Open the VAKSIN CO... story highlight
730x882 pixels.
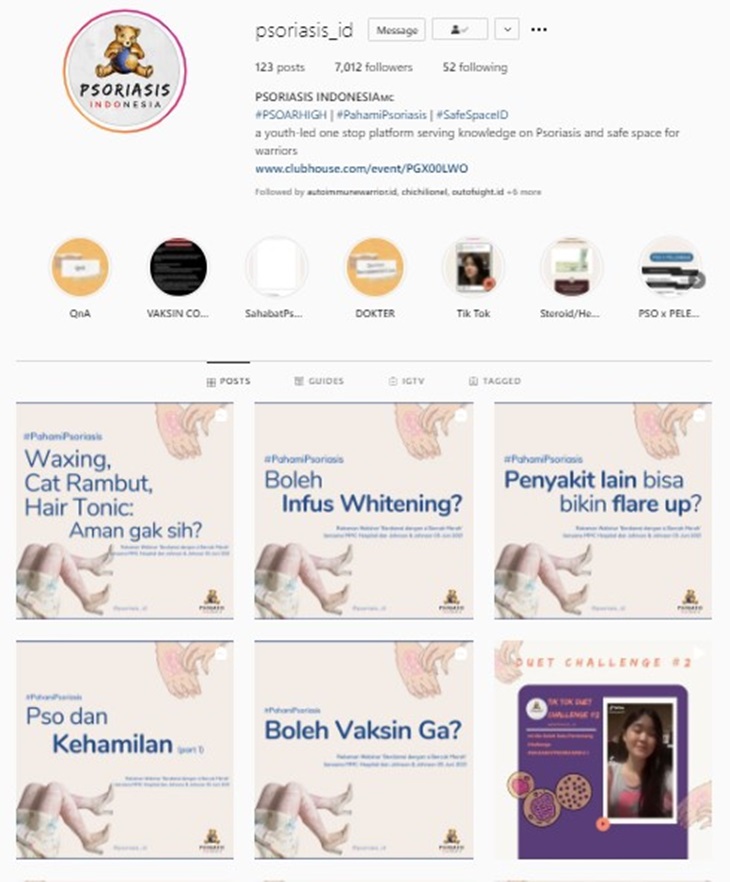tap(177, 269)
